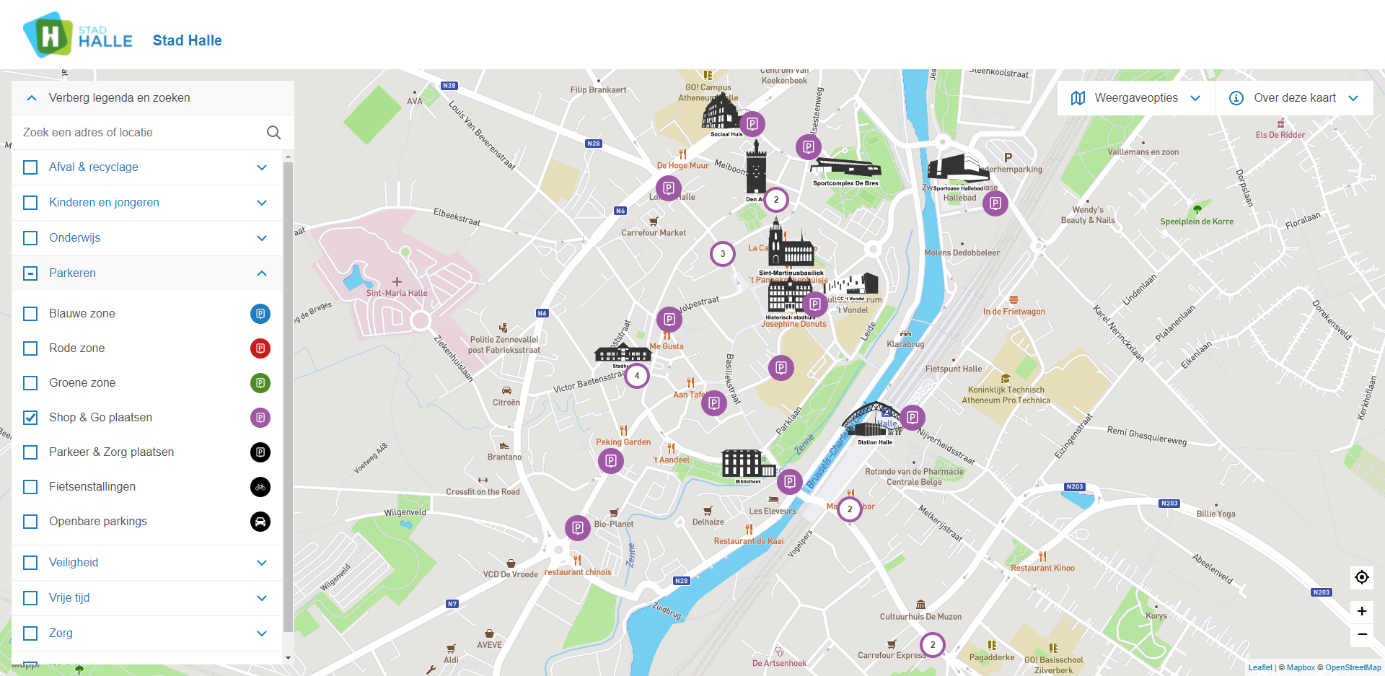Check the Blauwe zone option
This screenshot has height=676, width=1385.
31,314
